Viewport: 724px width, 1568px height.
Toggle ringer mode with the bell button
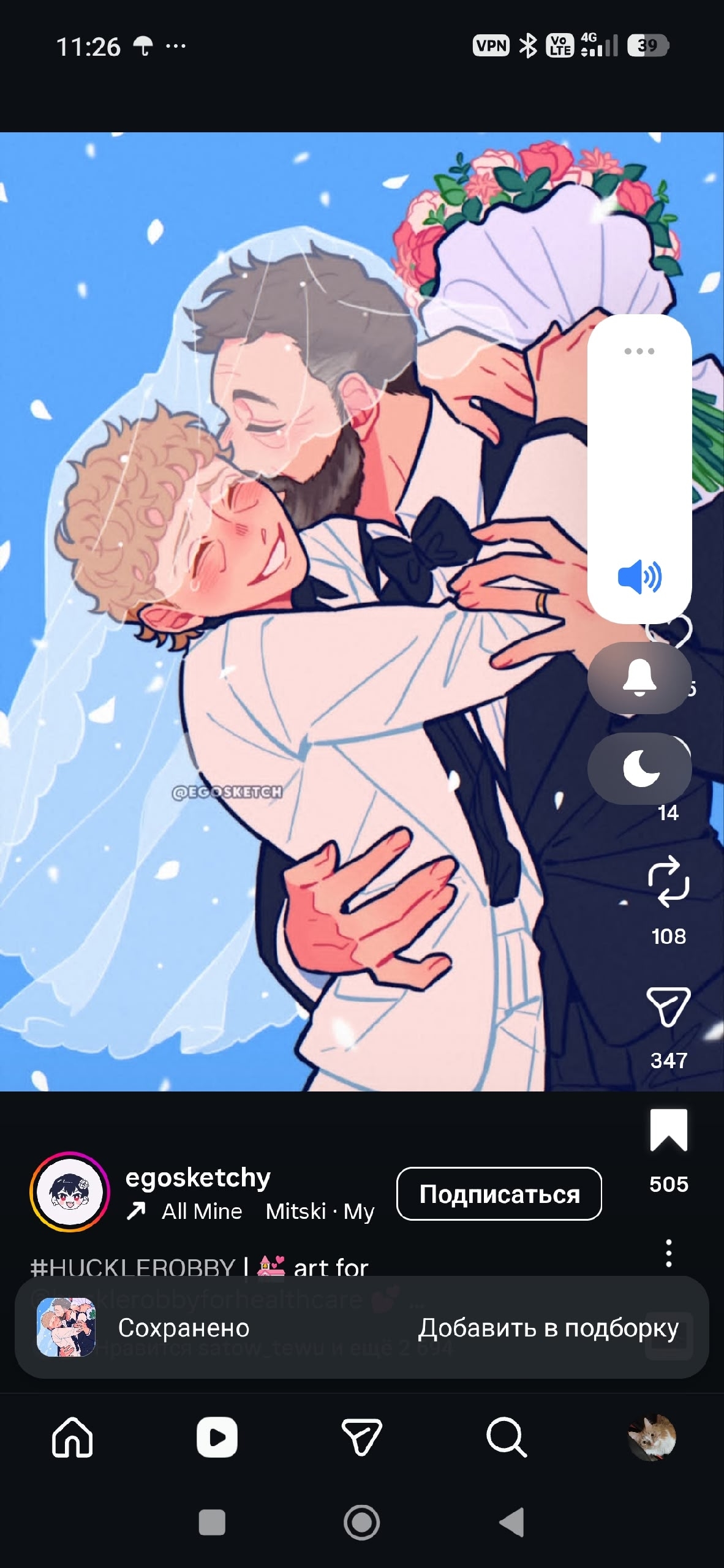(639, 678)
